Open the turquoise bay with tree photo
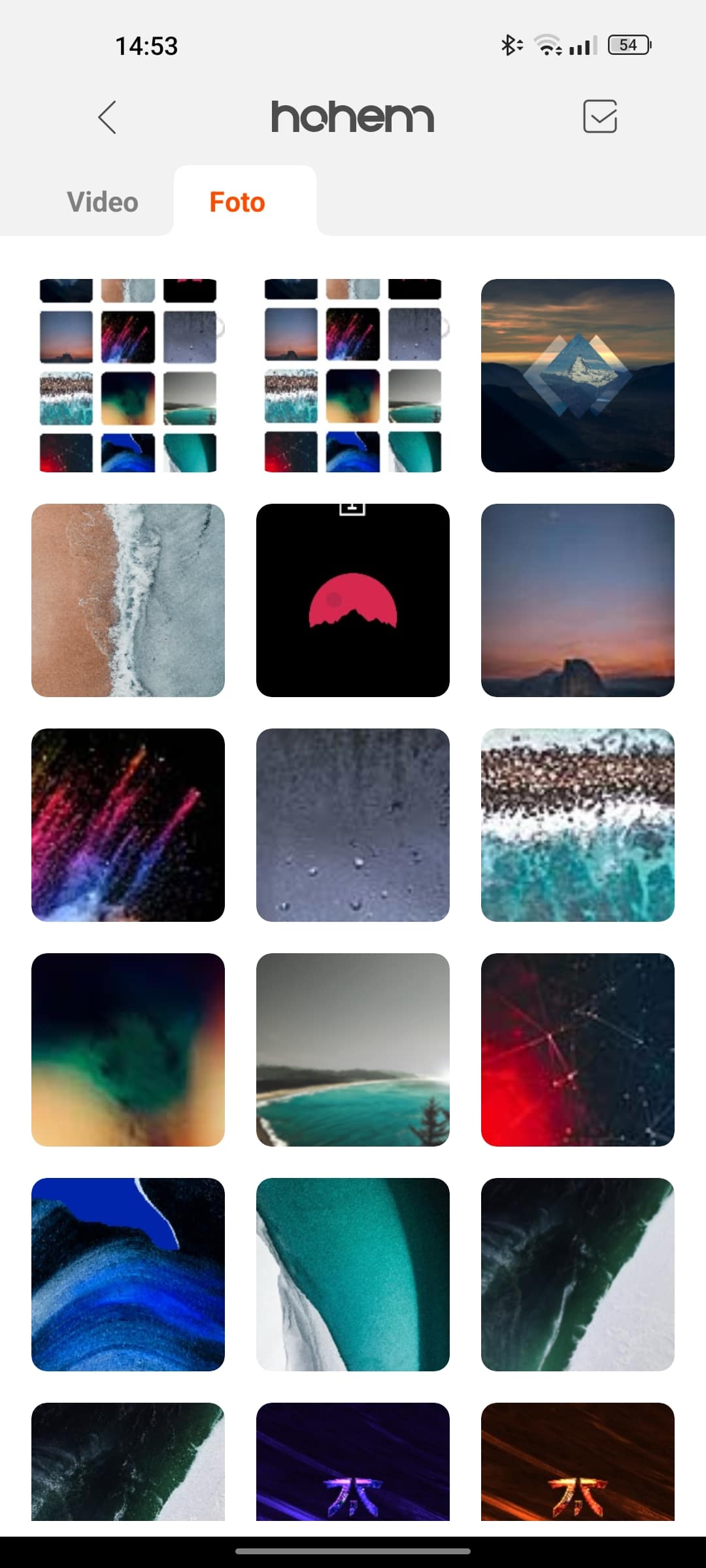 (353, 1049)
